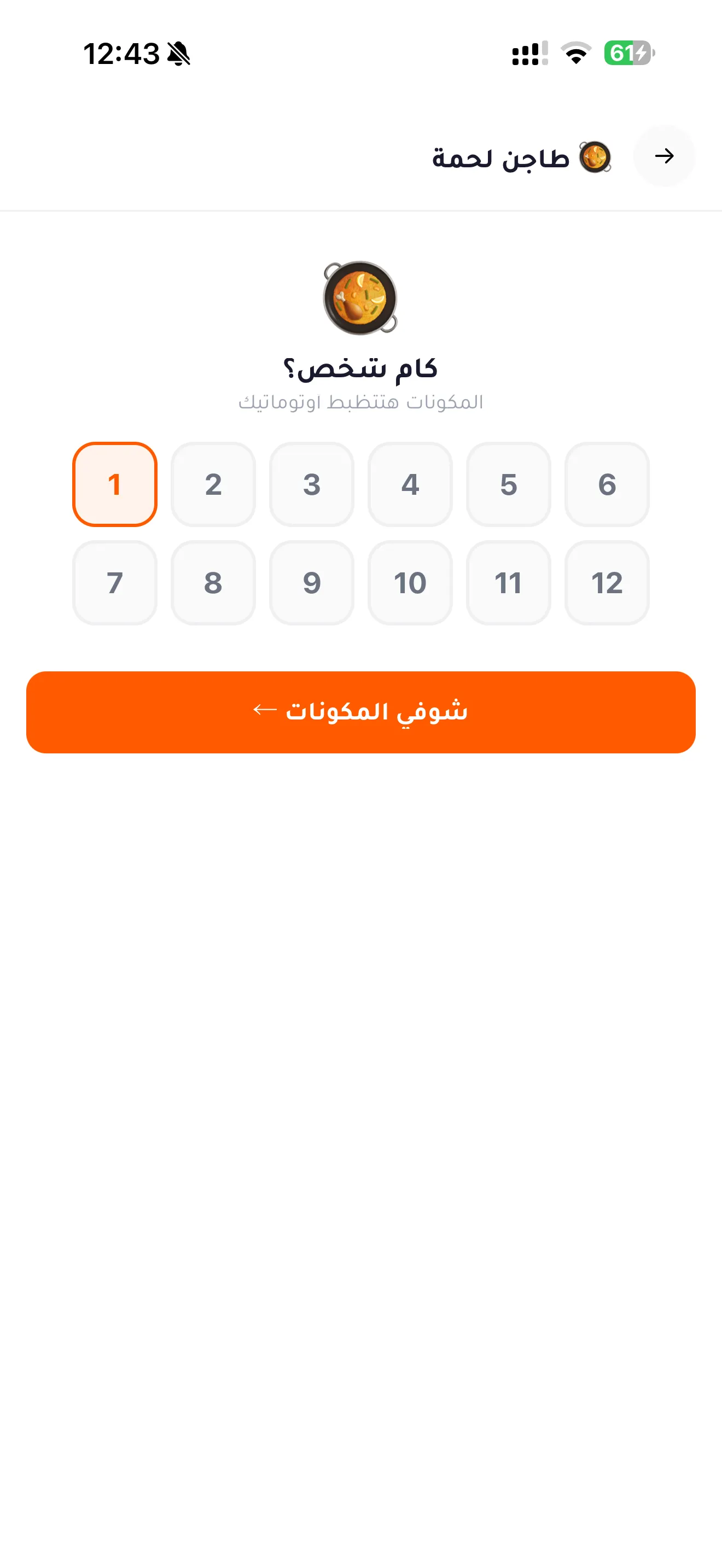Click the tagine emoji next to the title
This screenshot has width=722, height=1568.
(x=595, y=158)
